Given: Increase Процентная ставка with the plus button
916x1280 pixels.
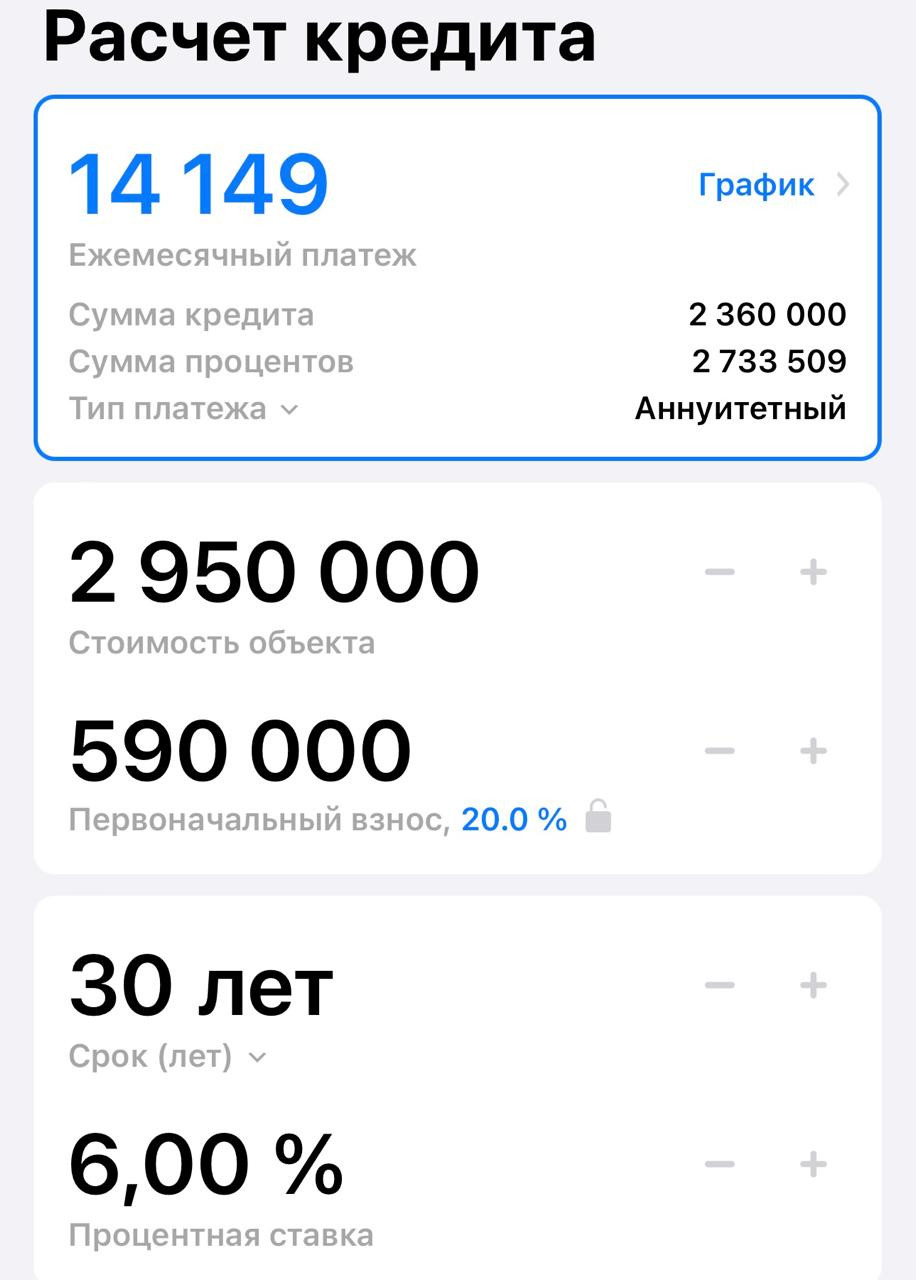Looking at the screenshot, I should pyautogui.click(x=814, y=1164).
